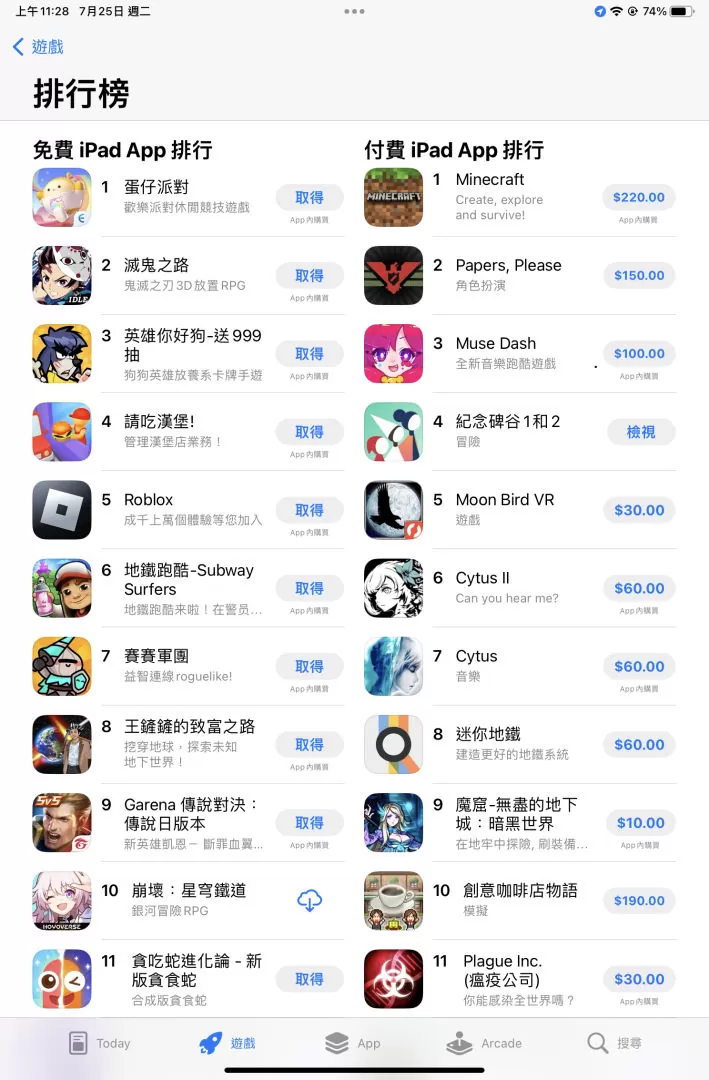Viewport: 709px width, 1080px height.
Task: Tap 檢視 for 紀念碑谷 1 和 2
Action: [640, 432]
